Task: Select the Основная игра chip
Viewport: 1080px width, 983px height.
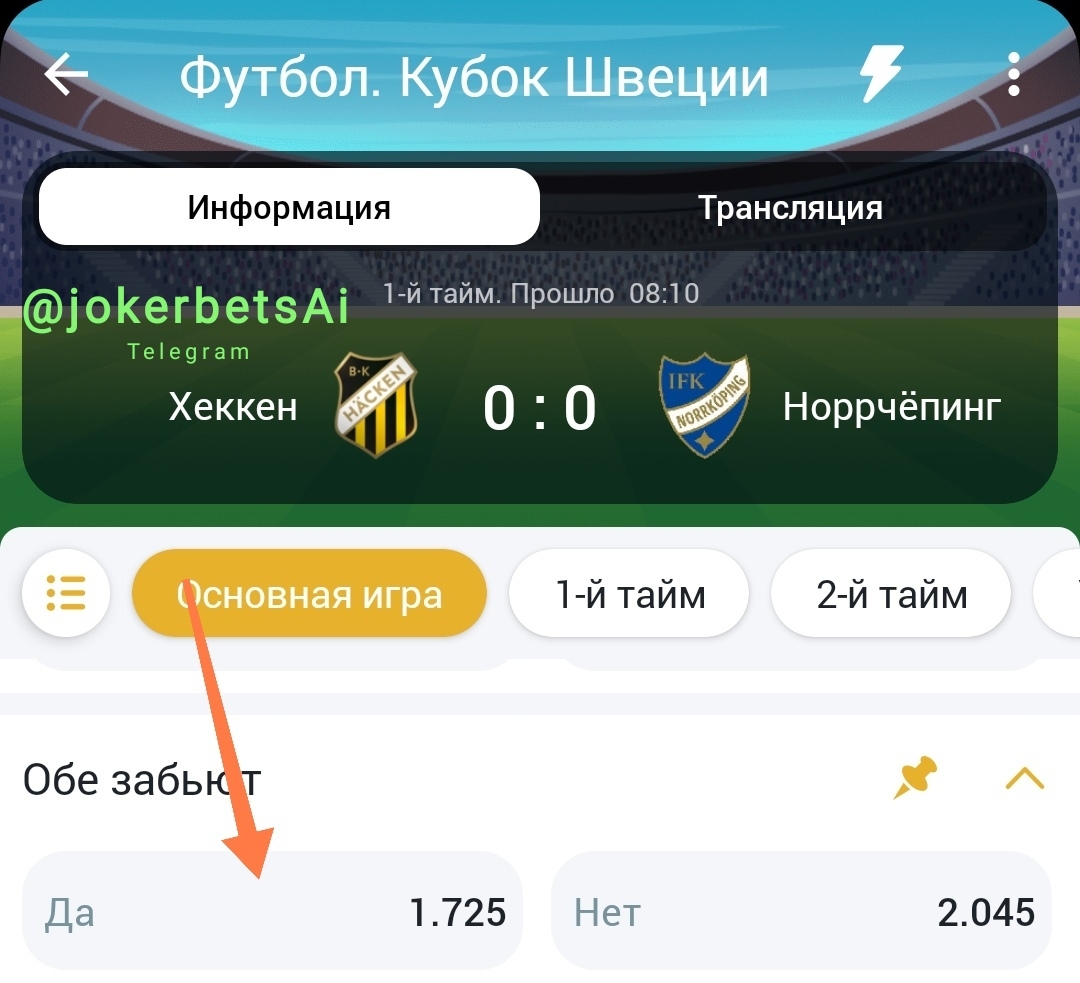Action: click(x=309, y=594)
